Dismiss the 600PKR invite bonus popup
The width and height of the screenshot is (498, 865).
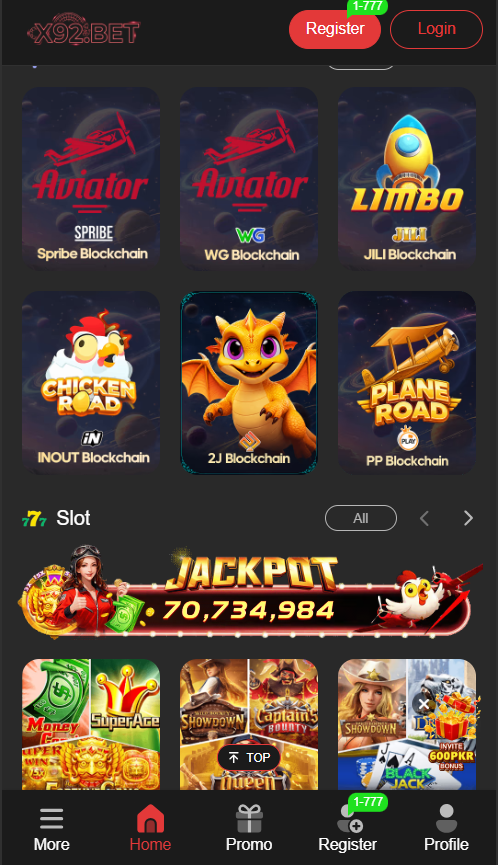coord(423,704)
